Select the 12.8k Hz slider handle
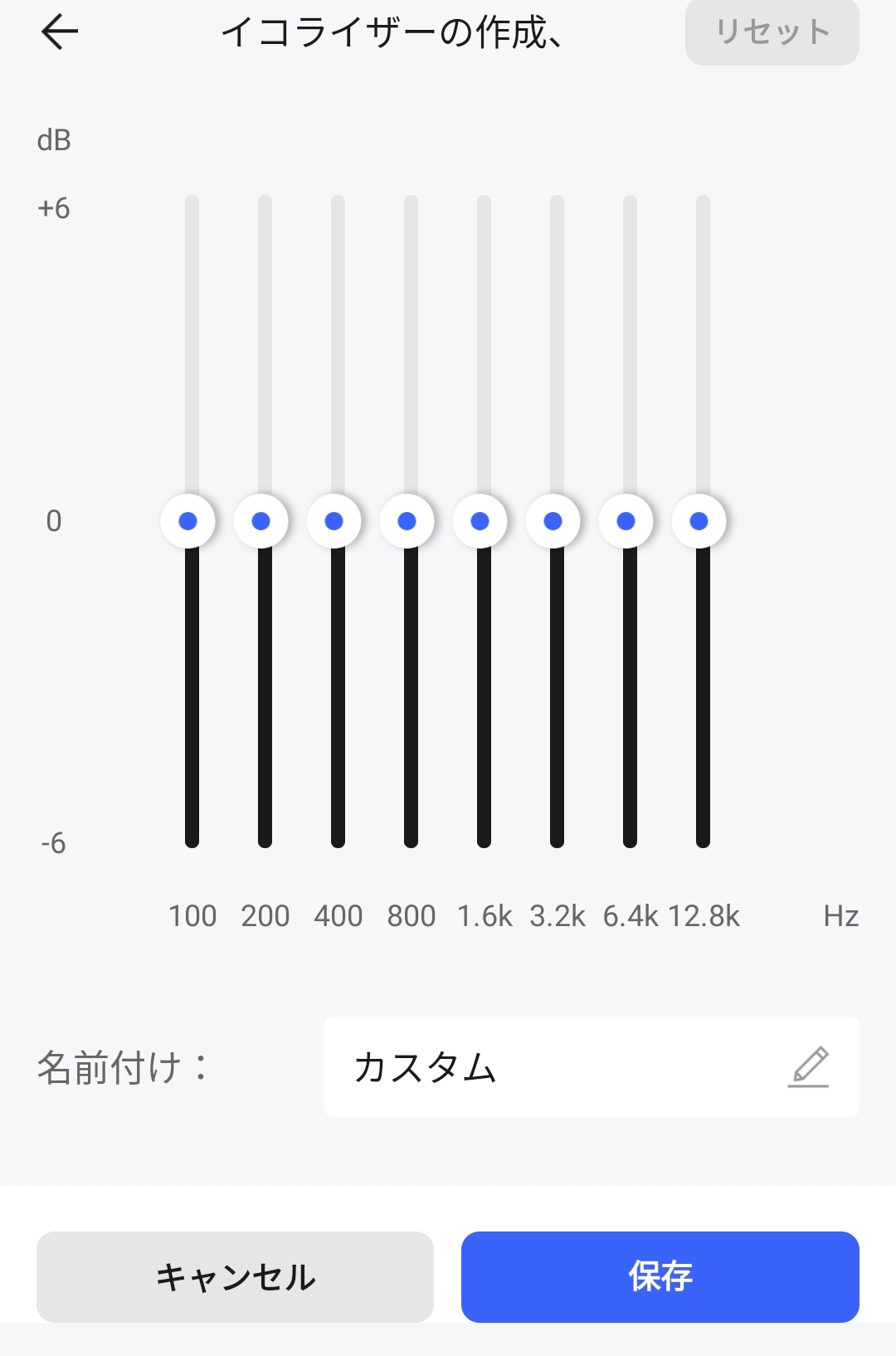The image size is (896, 1356). click(x=699, y=521)
